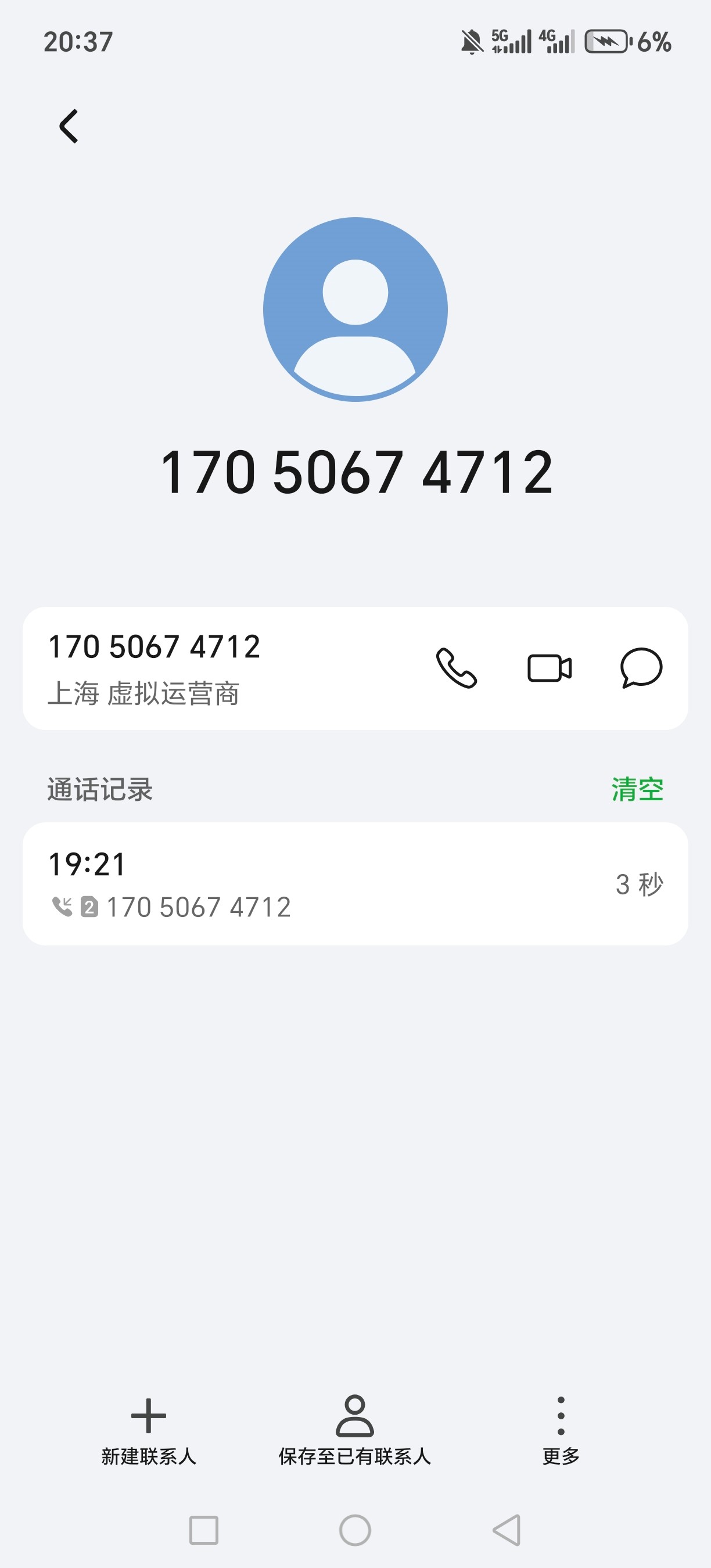Call 170 5067 4712 with phone icon
Screen dimensions: 711x1568
pyautogui.click(x=457, y=668)
